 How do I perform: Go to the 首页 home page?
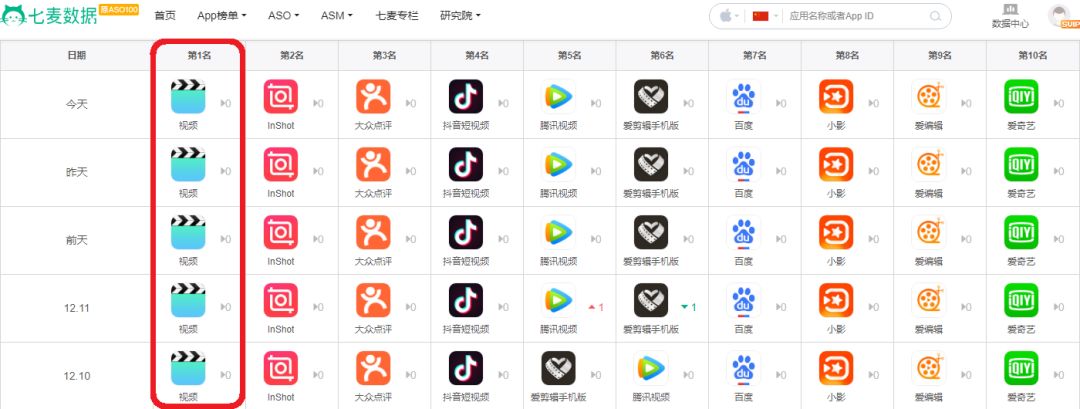click(x=165, y=16)
